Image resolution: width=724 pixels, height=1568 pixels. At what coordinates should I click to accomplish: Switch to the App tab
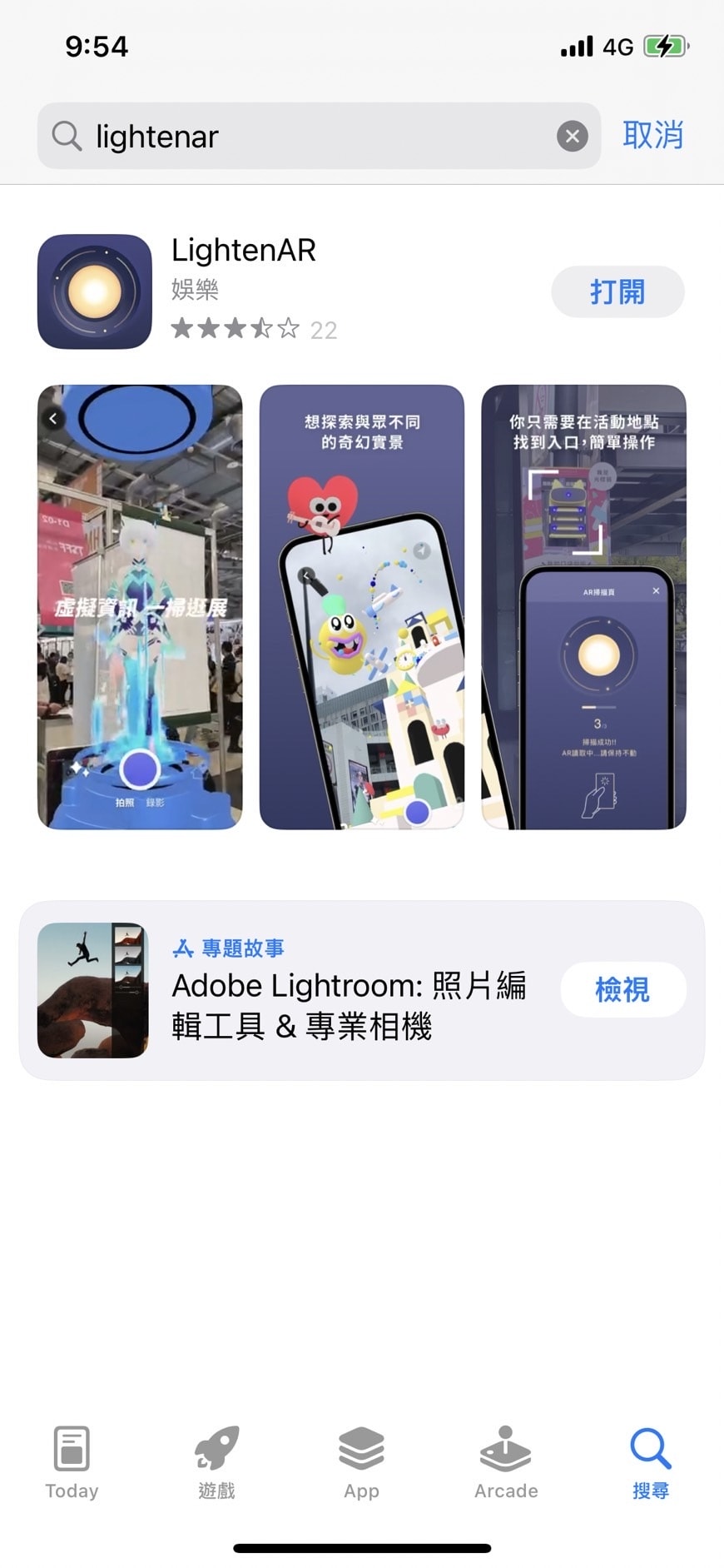coord(361,1462)
